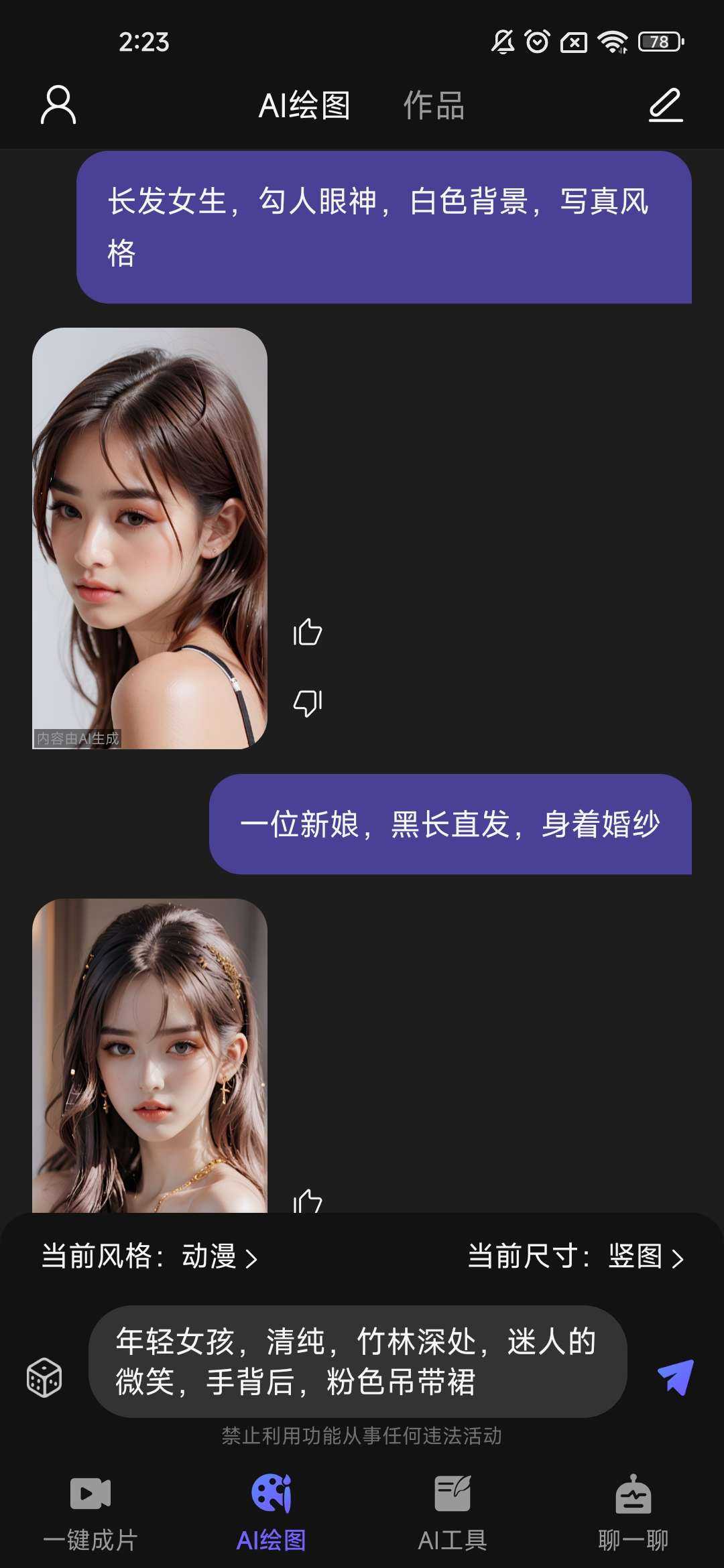
Task: Like the long-hair girl generated image
Action: pyautogui.click(x=308, y=632)
